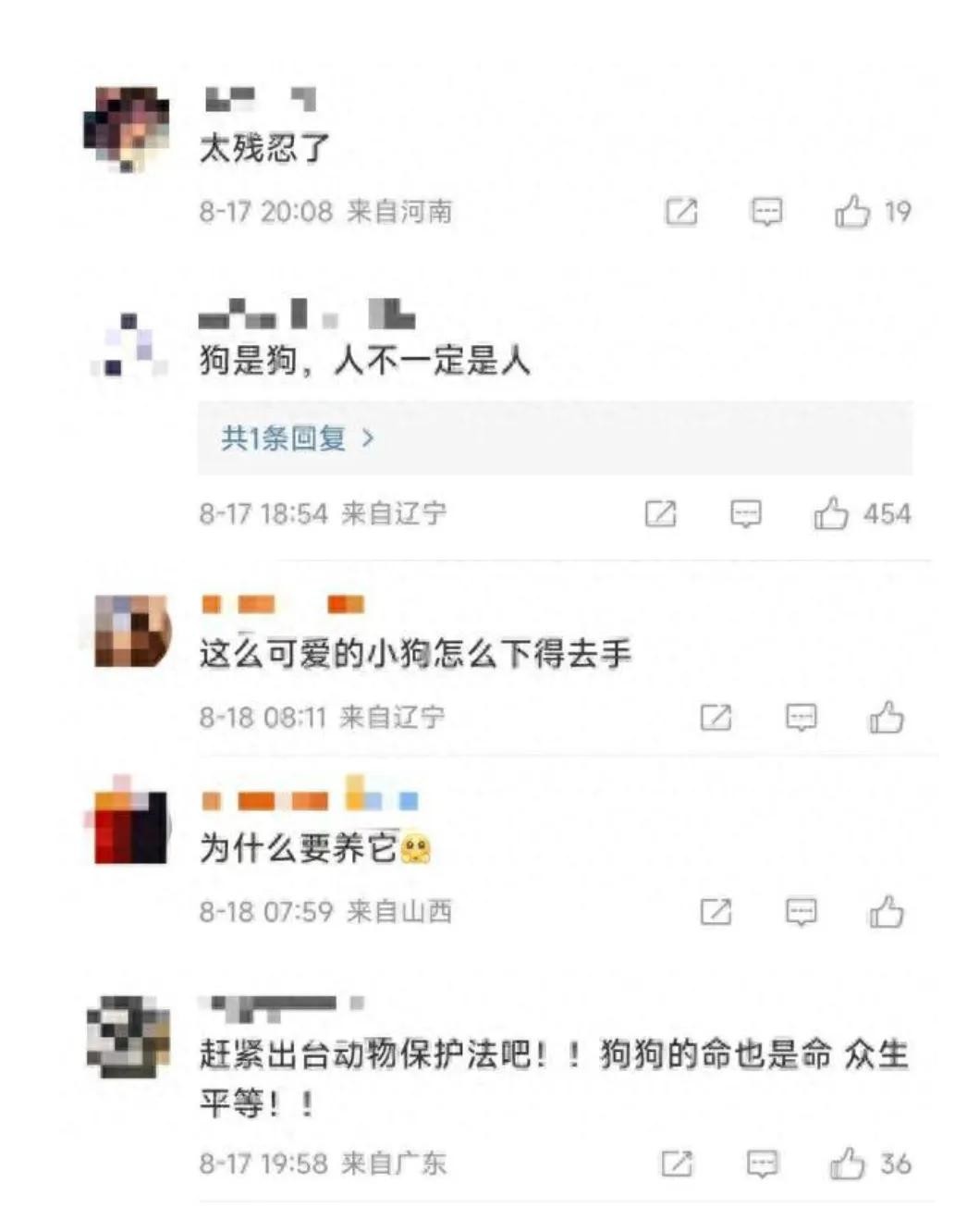Expand "共1条回复" replies
Screen dimensions: 967x1232
click(x=298, y=438)
